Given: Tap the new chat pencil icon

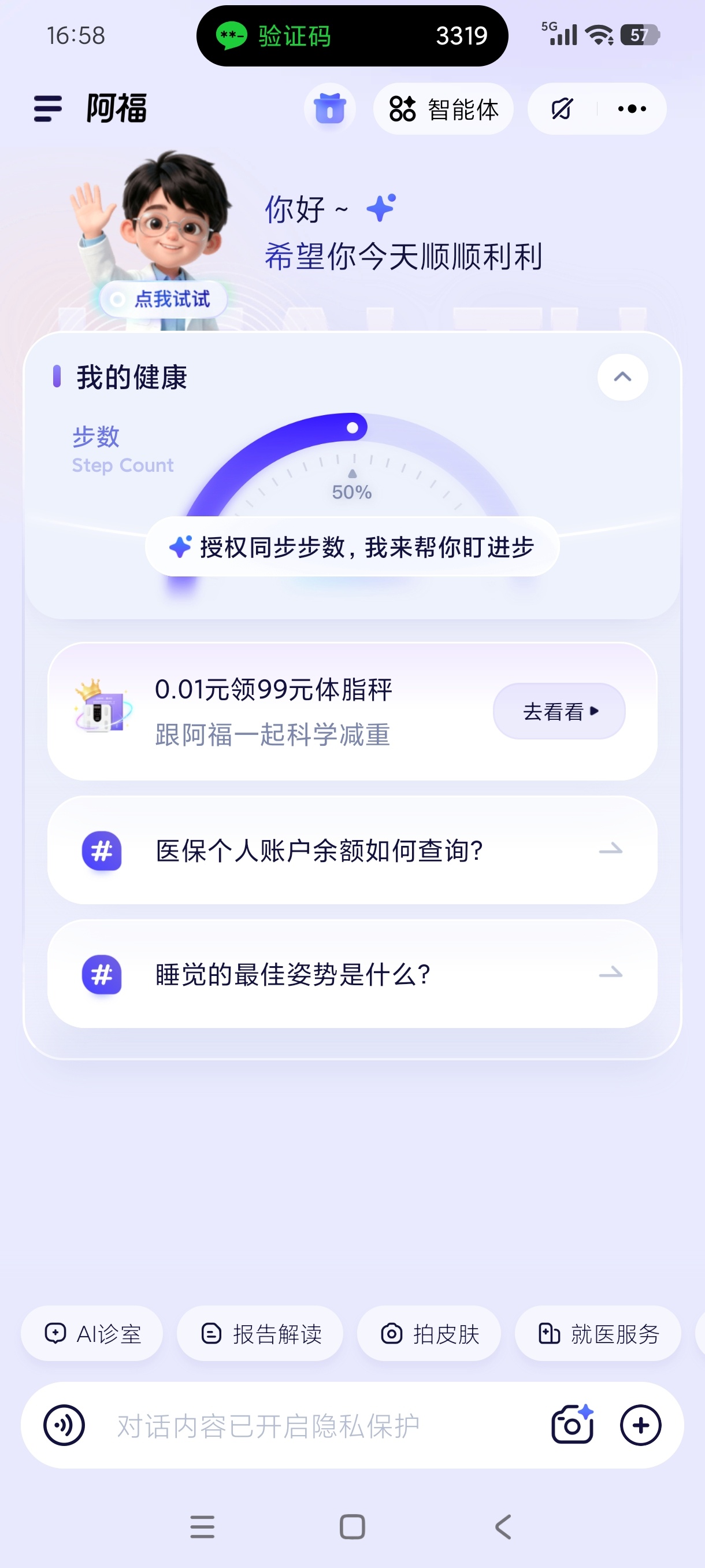Looking at the screenshot, I should click(562, 109).
